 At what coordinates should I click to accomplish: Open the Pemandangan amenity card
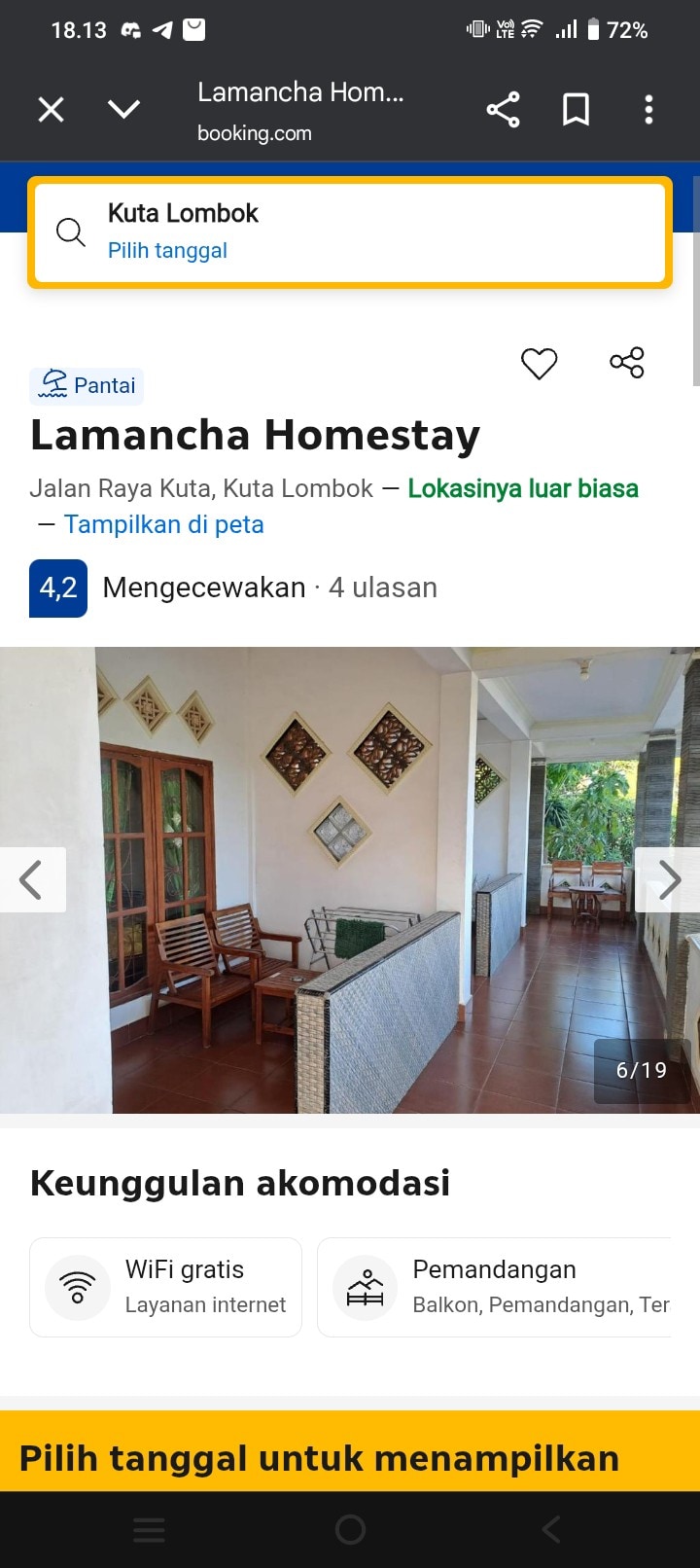pos(496,1287)
